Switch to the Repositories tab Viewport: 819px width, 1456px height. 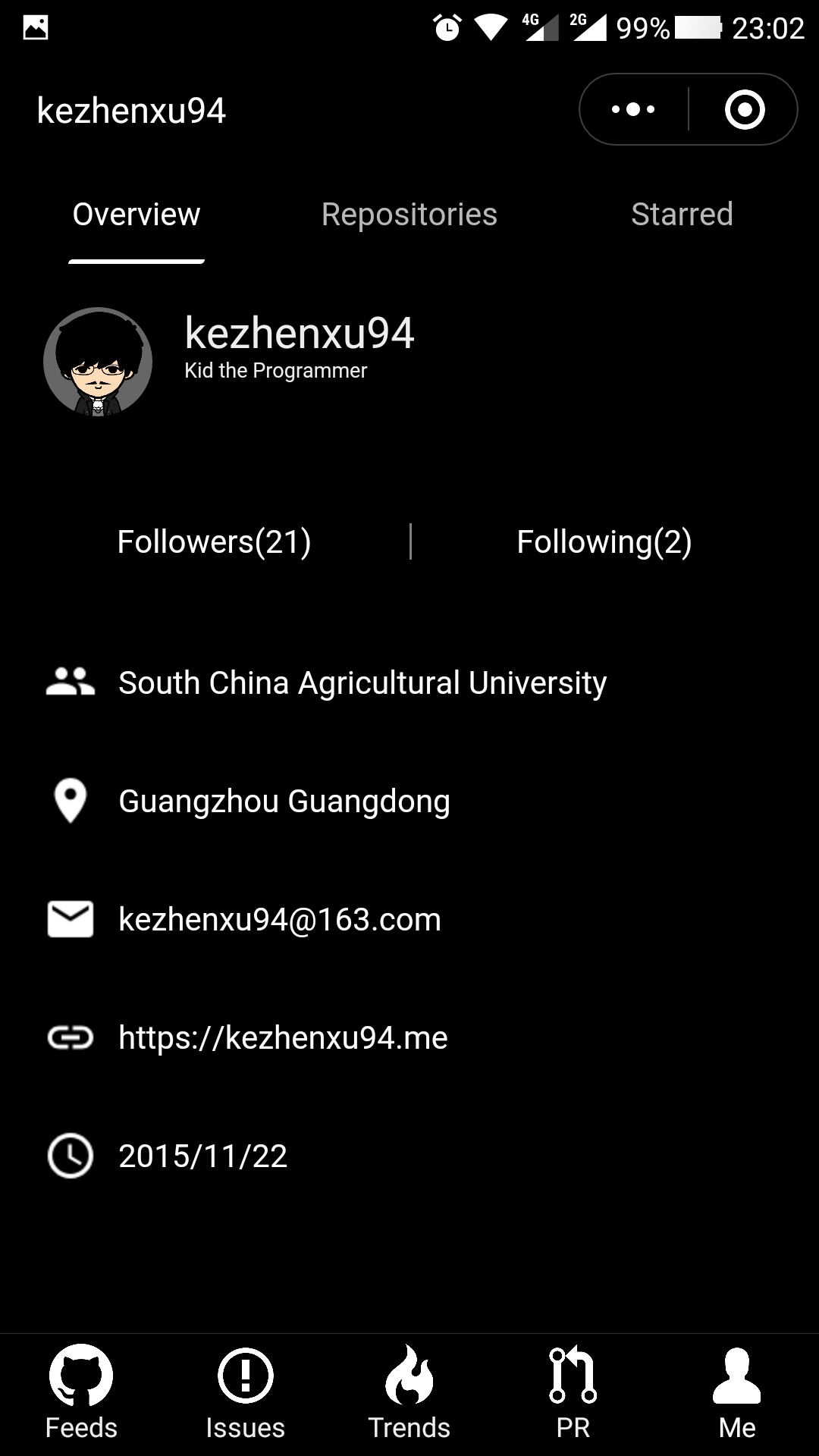click(x=409, y=215)
